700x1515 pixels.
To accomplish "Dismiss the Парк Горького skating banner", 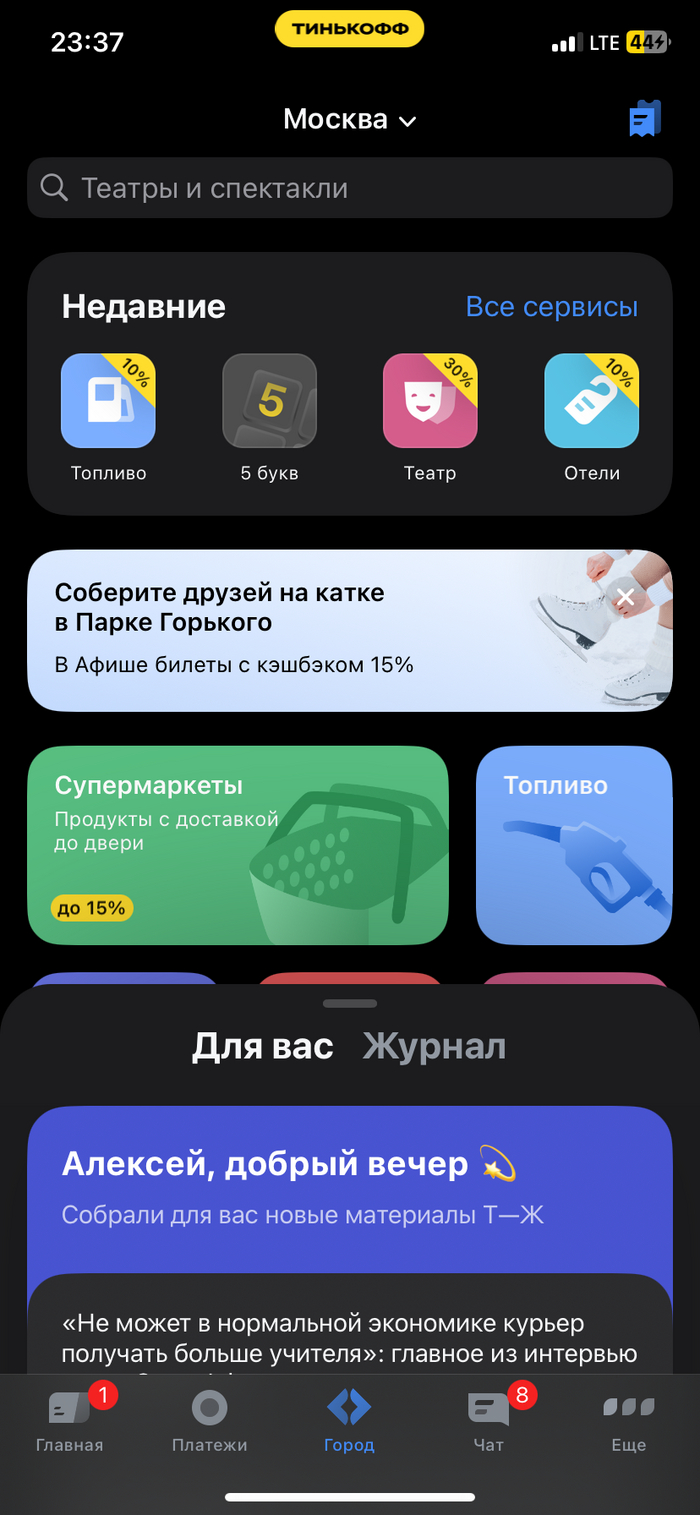I will (625, 598).
